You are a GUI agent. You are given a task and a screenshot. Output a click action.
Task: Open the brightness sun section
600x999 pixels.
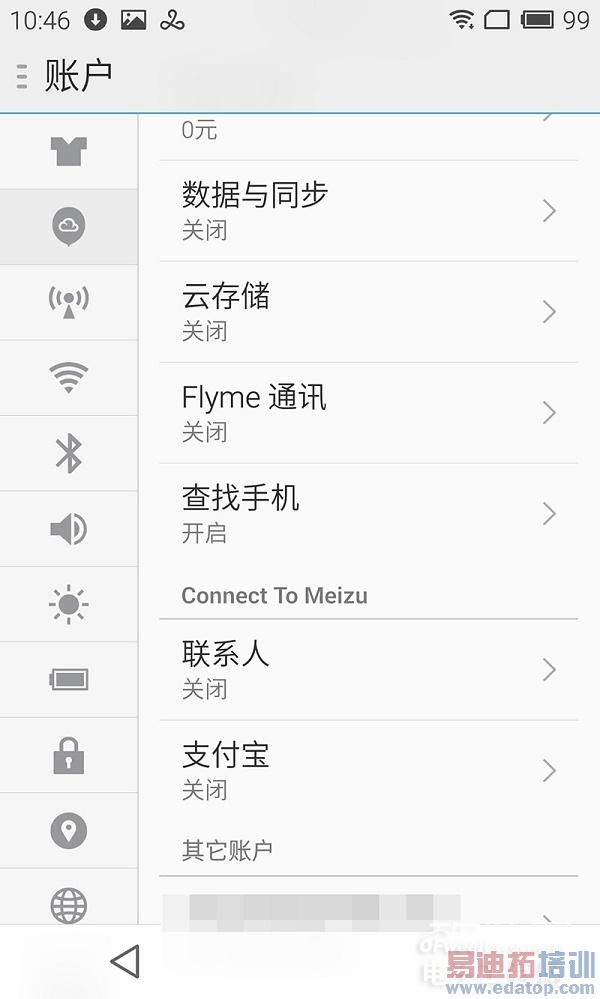click(x=69, y=604)
